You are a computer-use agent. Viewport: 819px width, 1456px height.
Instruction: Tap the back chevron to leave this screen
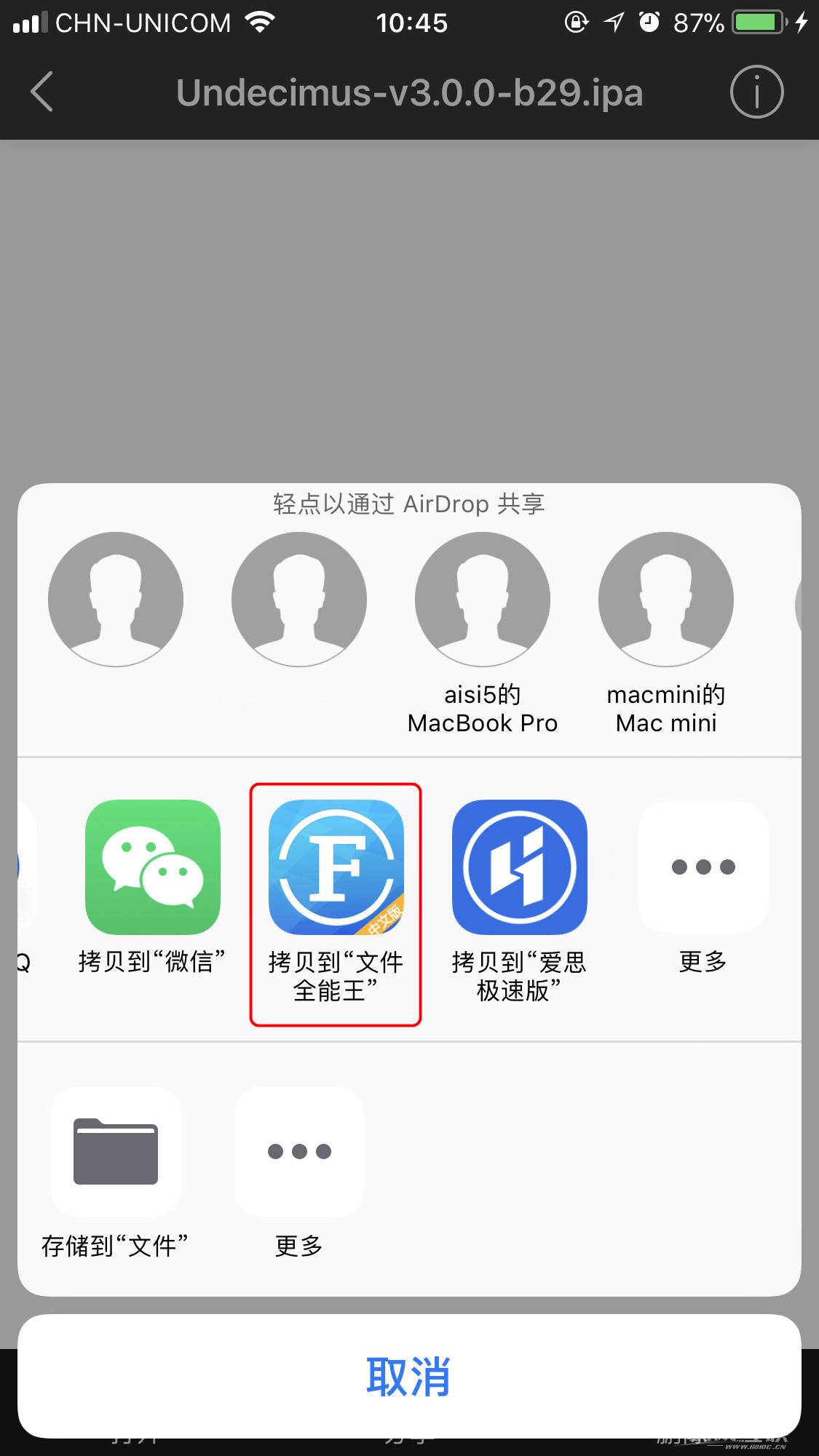click(x=41, y=92)
